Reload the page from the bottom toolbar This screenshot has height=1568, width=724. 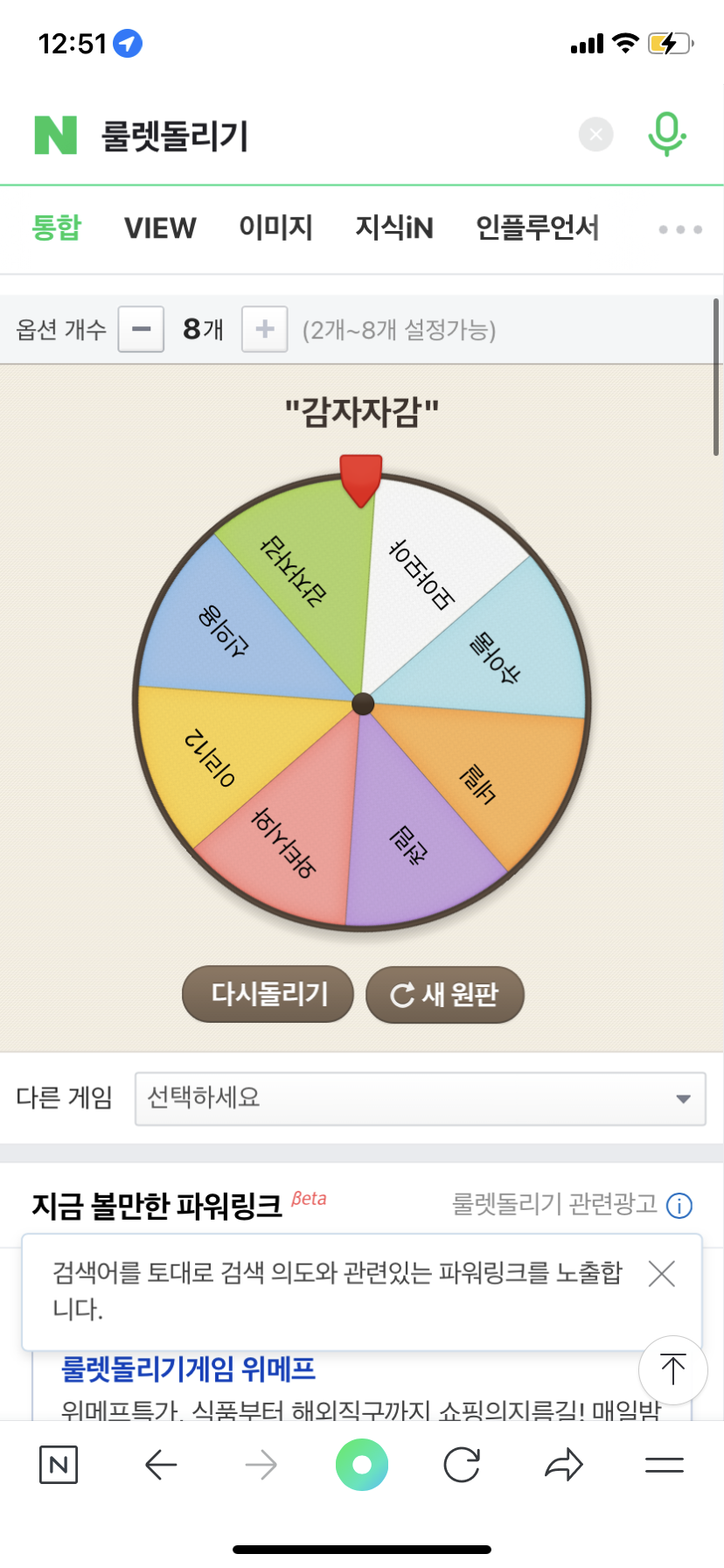[462, 1465]
